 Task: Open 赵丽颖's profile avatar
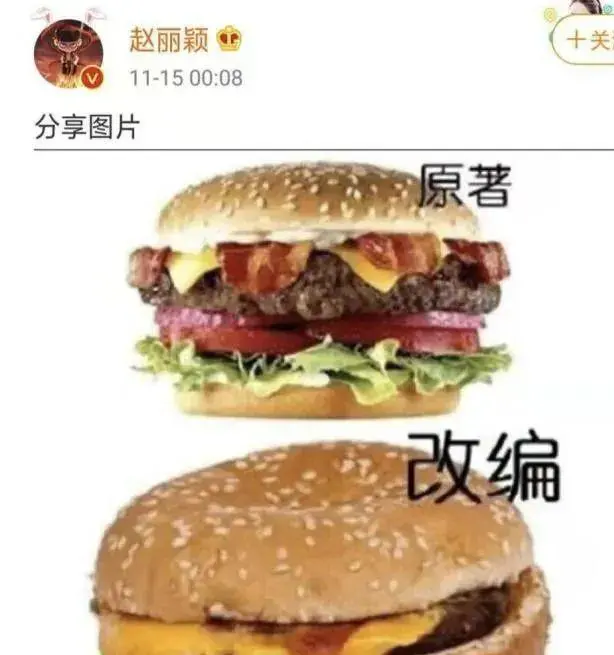69,54
